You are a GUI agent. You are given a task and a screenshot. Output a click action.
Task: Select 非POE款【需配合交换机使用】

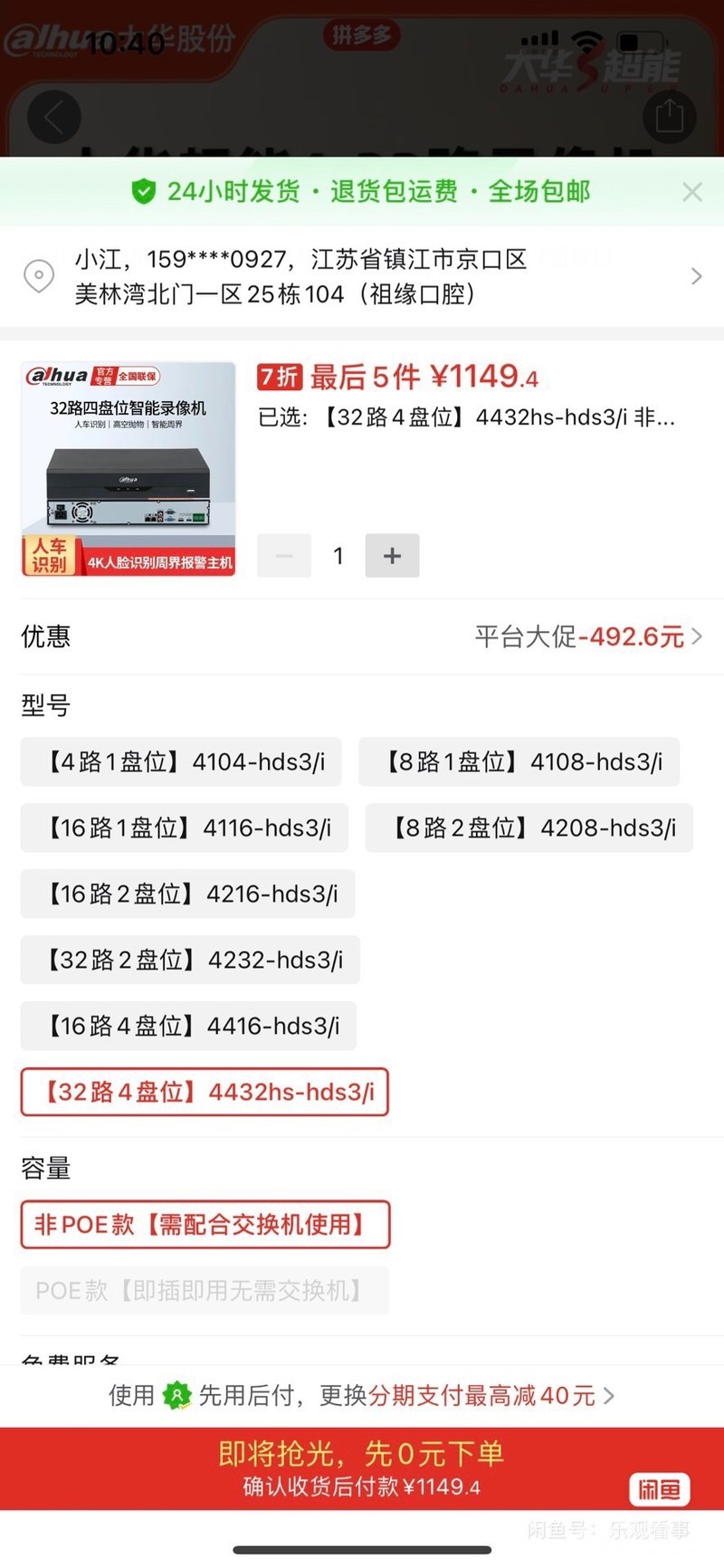tap(205, 1225)
